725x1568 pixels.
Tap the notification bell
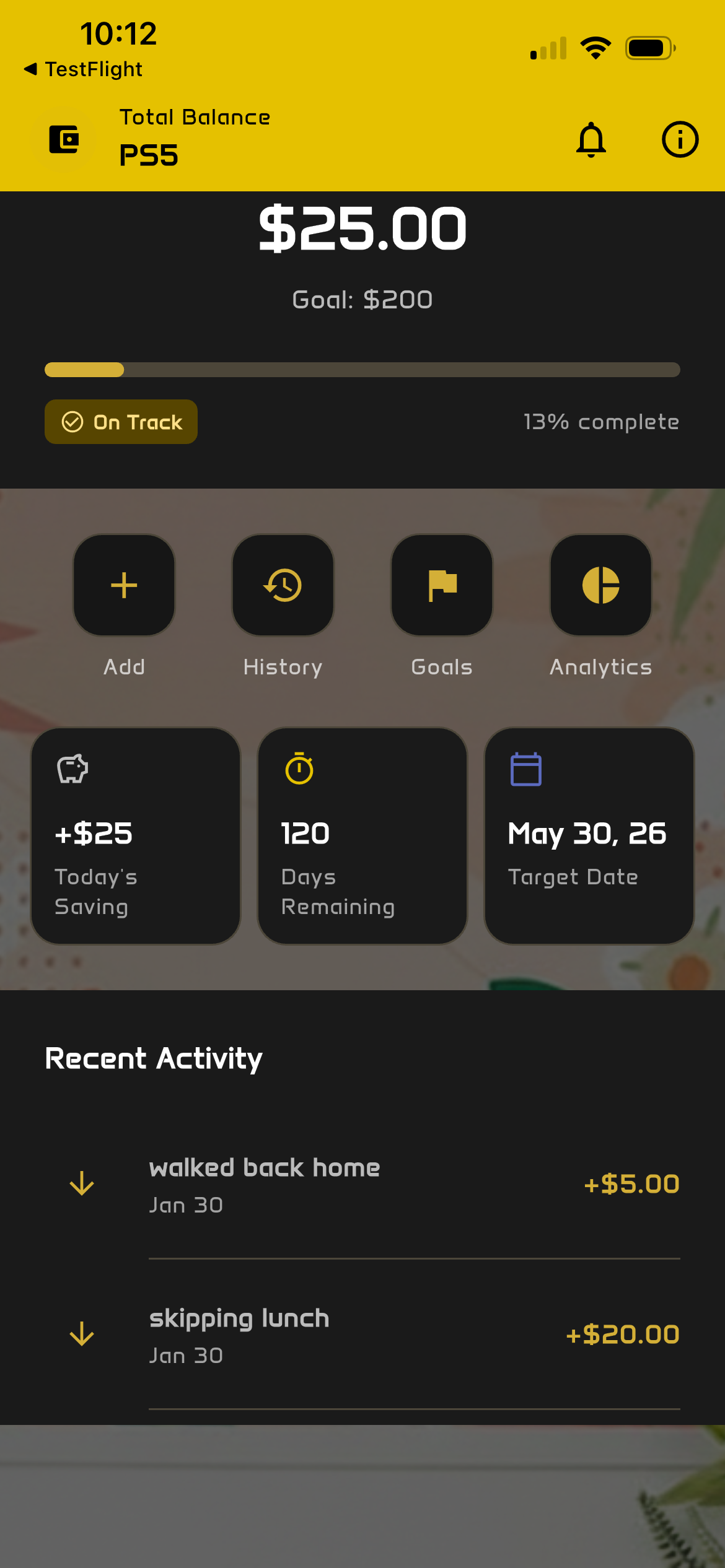(591, 139)
